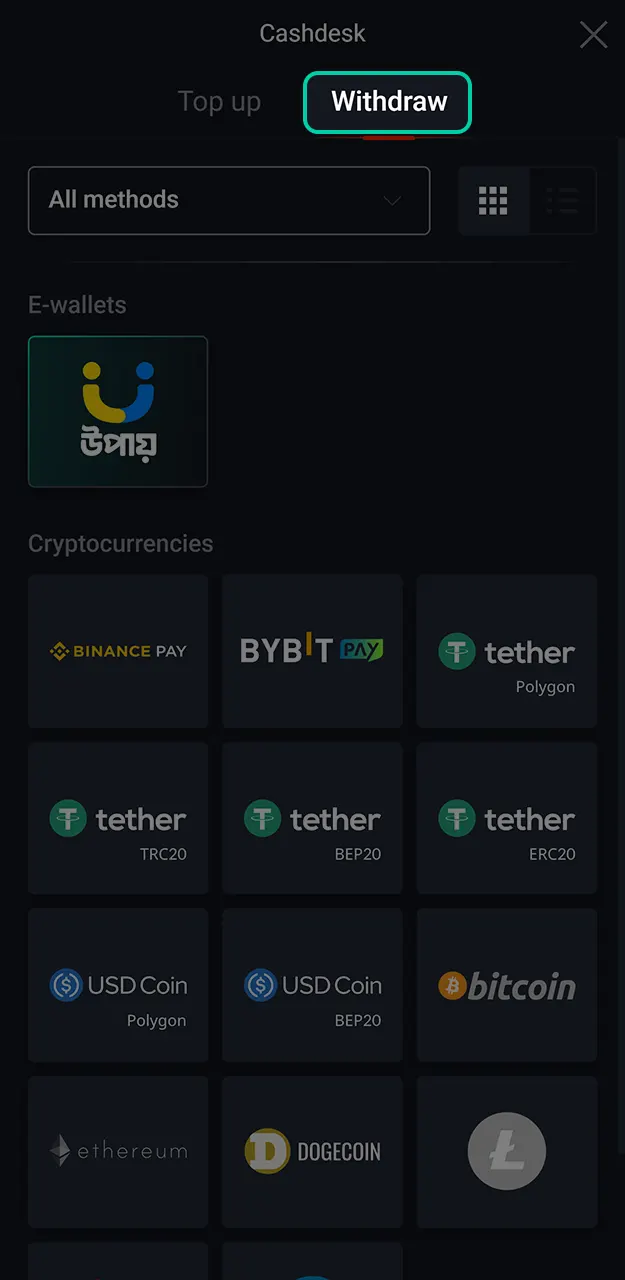Image resolution: width=625 pixels, height=1280 pixels.
Task: Choose Dogecoin as the method
Action: 312,1151
